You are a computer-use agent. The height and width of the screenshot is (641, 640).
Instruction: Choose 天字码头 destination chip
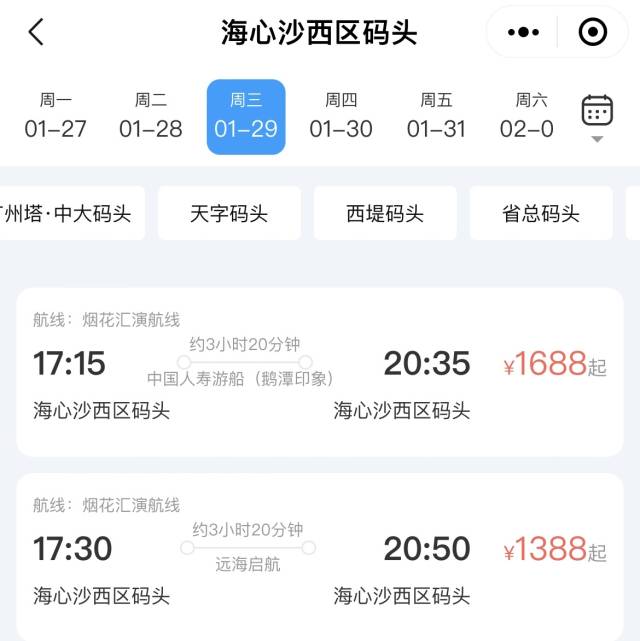pyautogui.click(x=229, y=213)
